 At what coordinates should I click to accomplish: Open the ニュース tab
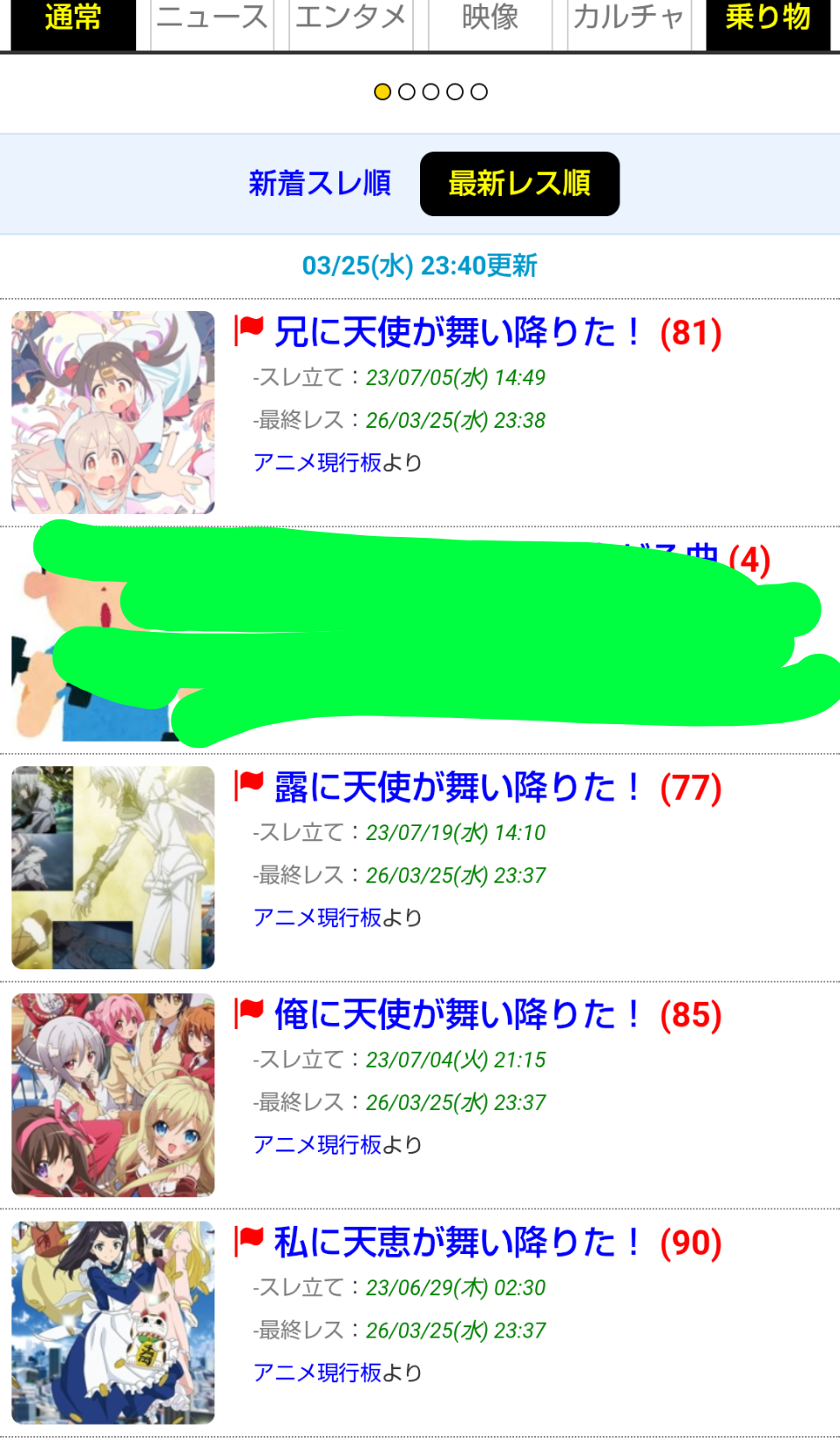pos(212,19)
